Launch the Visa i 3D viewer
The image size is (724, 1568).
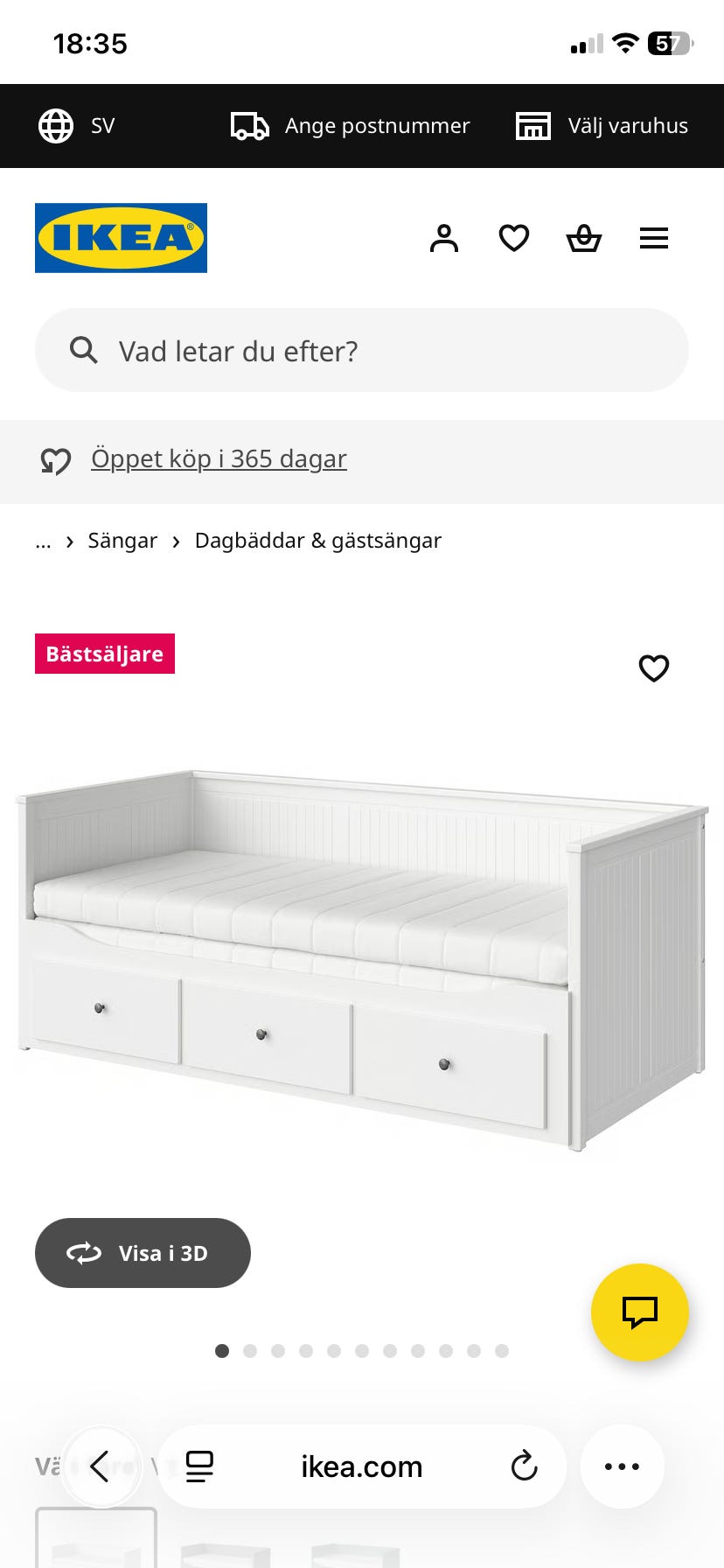[x=143, y=1253]
